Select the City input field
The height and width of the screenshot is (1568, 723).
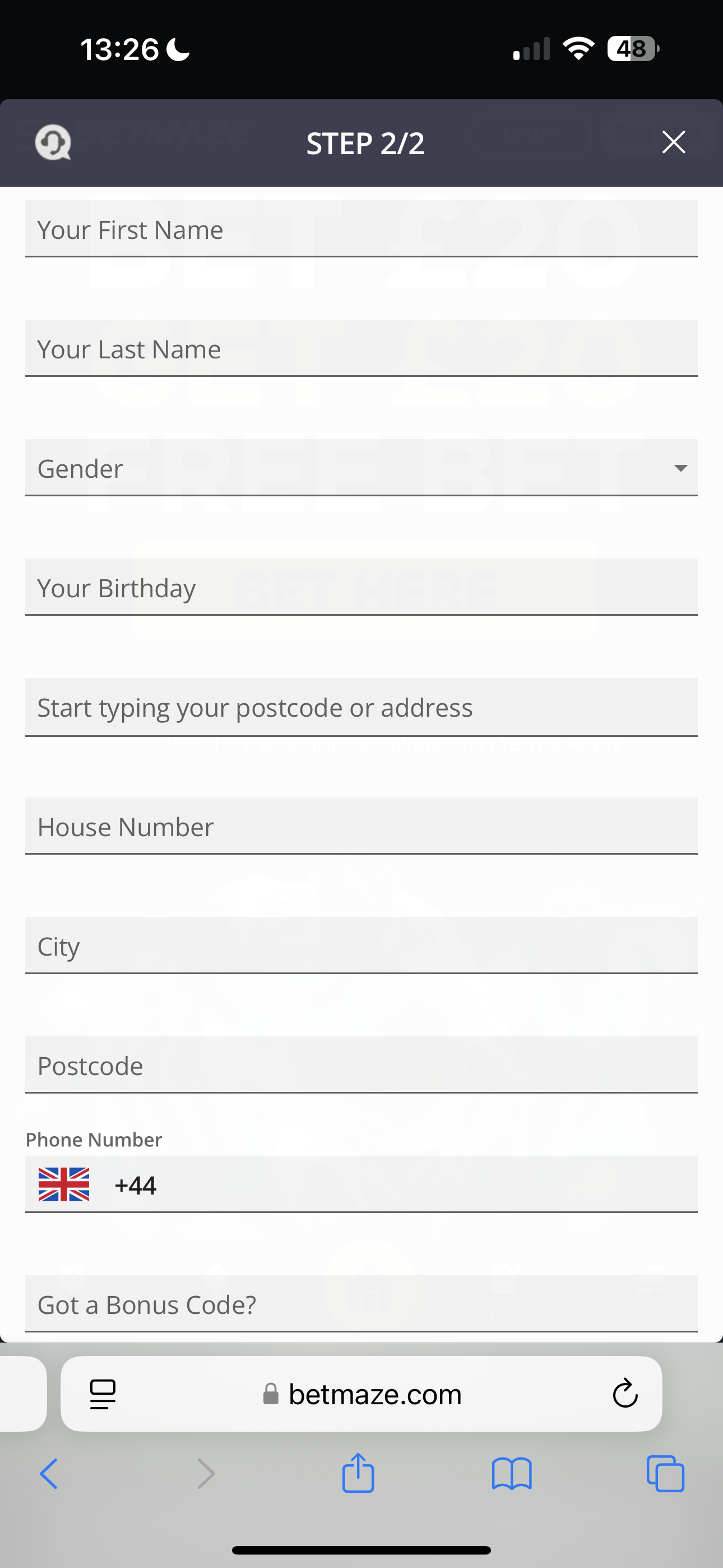point(361,946)
